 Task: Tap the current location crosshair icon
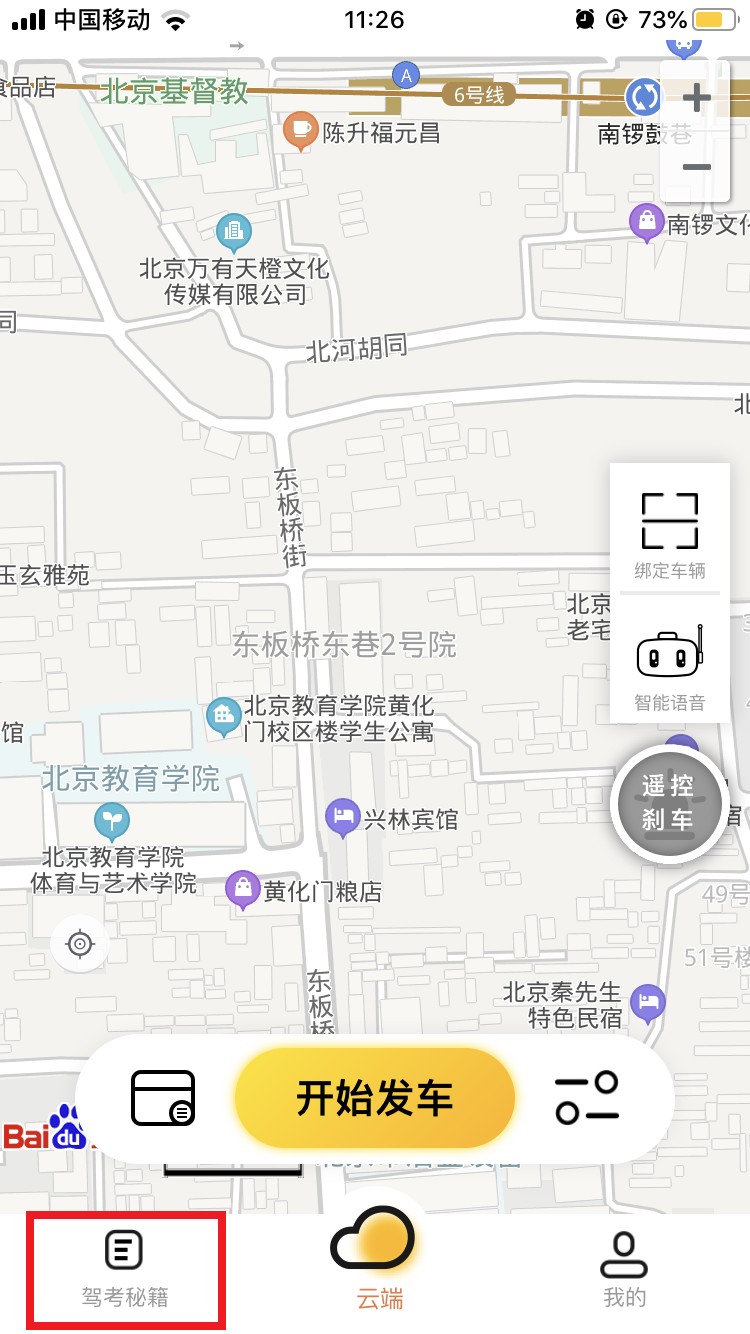pyautogui.click(x=80, y=943)
